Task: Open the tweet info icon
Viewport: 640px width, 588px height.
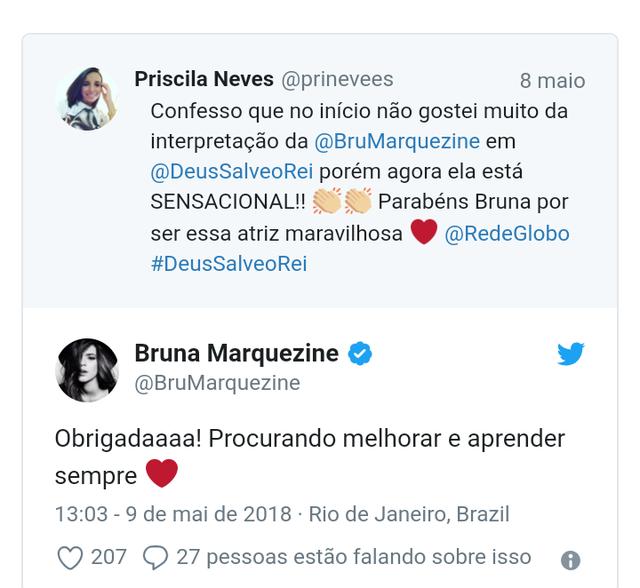Action: pyautogui.click(x=570, y=559)
